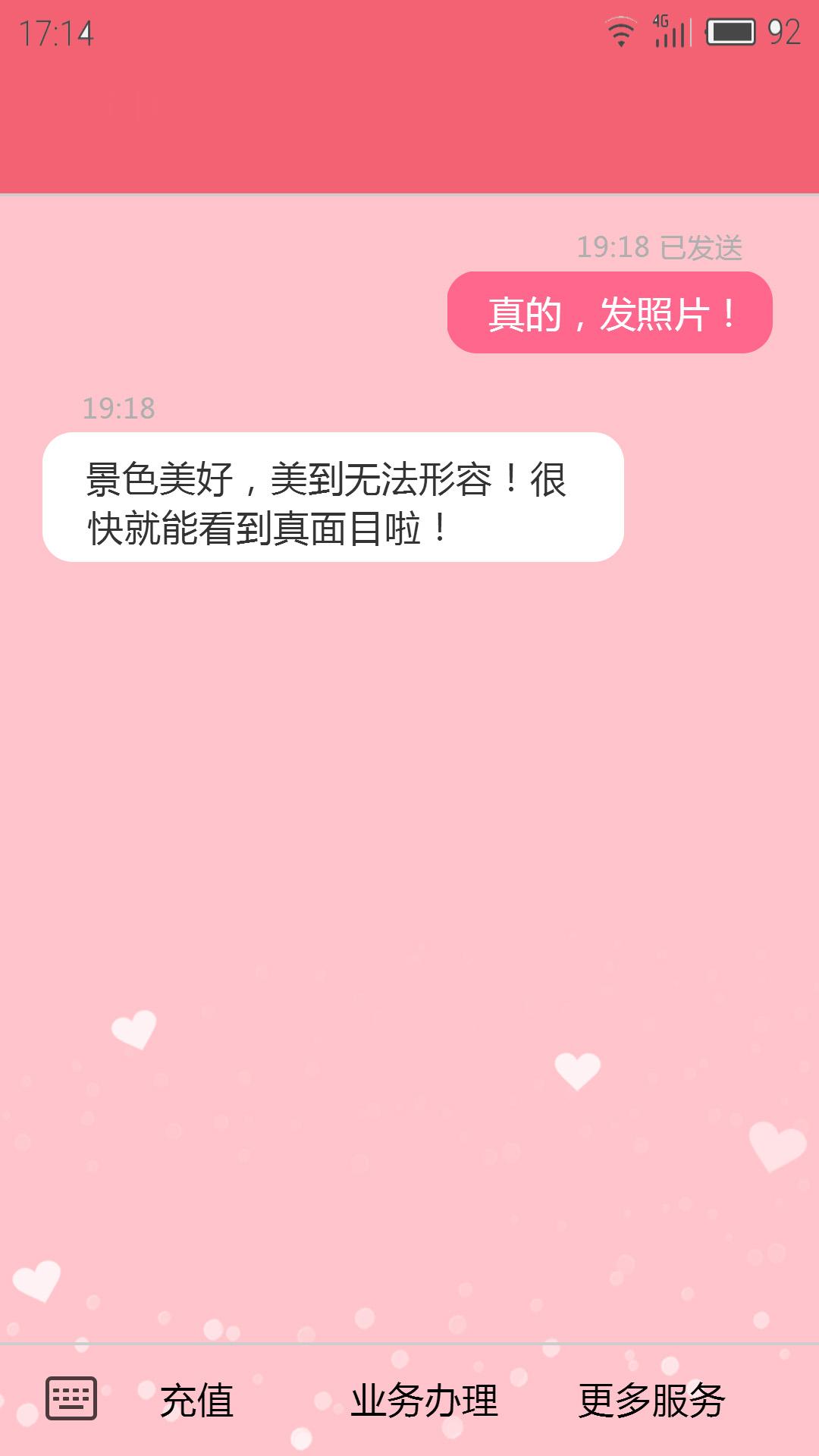
Task: Switch to keyboard input mode
Action: pos(71,1398)
